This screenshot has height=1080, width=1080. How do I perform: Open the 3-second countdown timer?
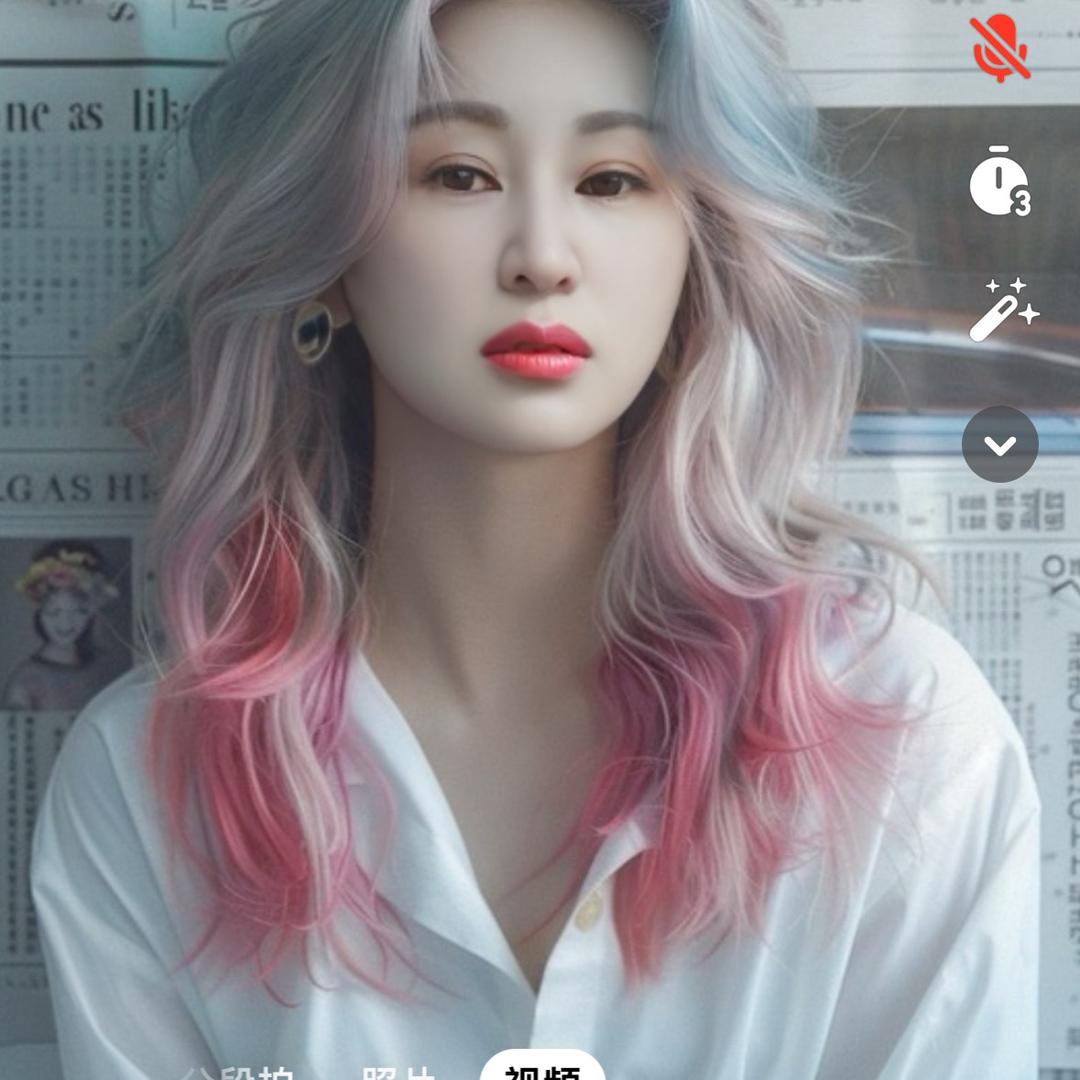click(999, 183)
